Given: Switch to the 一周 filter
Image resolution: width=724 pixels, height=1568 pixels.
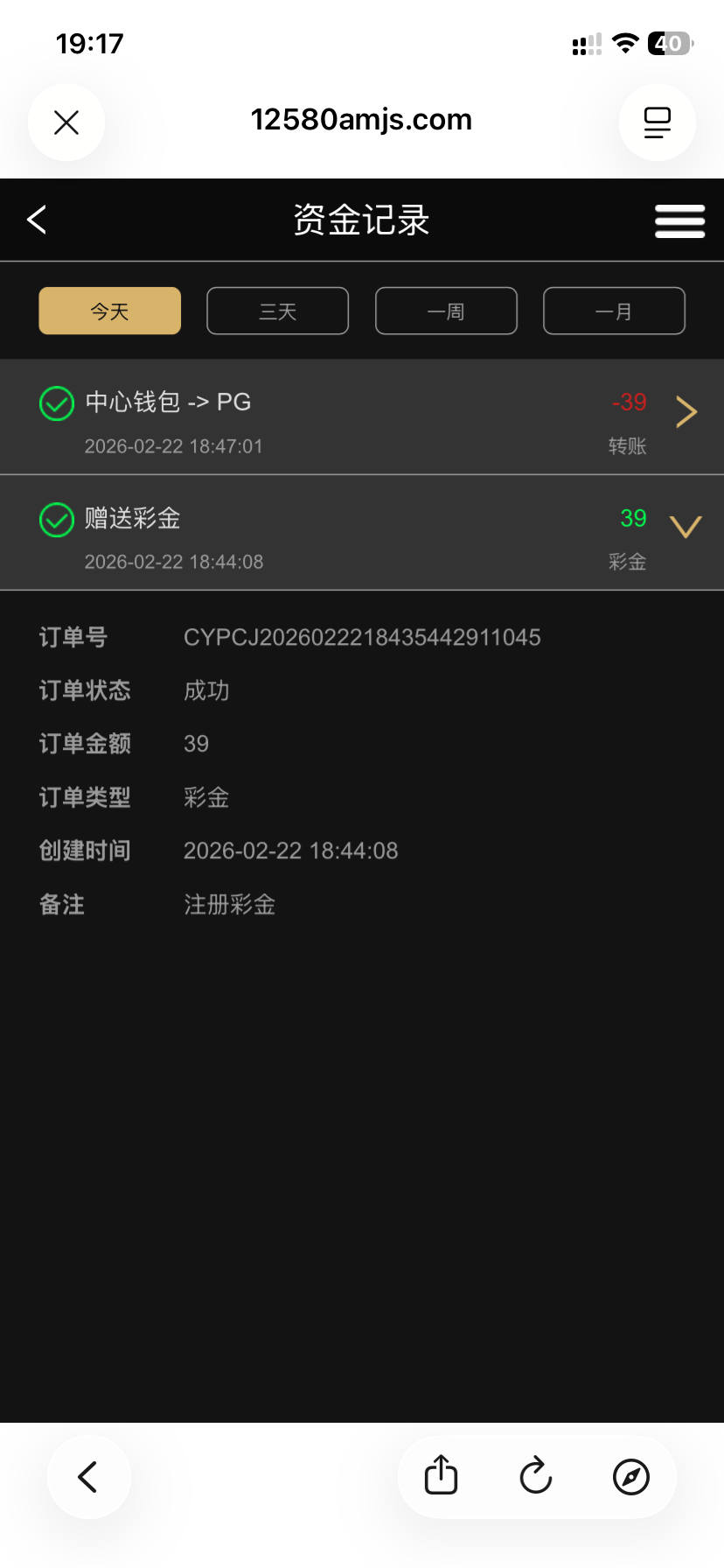Looking at the screenshot, I should pyautogui.click(x=446, y=311).
